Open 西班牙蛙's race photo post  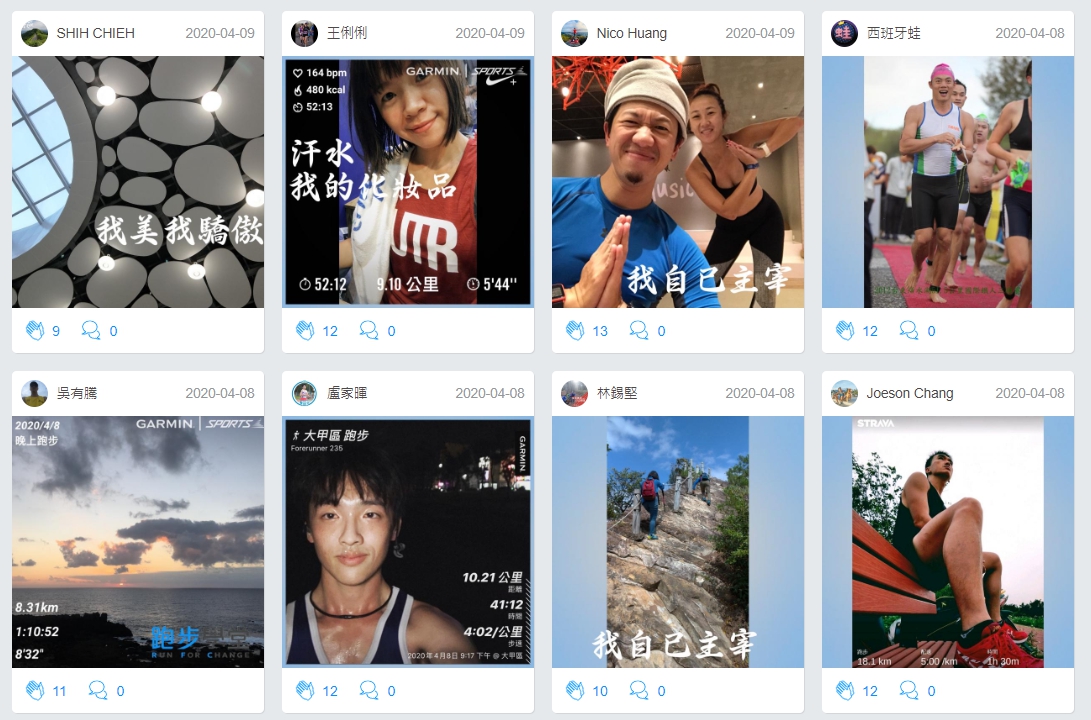pyautogui.click(x=948, y=181)
